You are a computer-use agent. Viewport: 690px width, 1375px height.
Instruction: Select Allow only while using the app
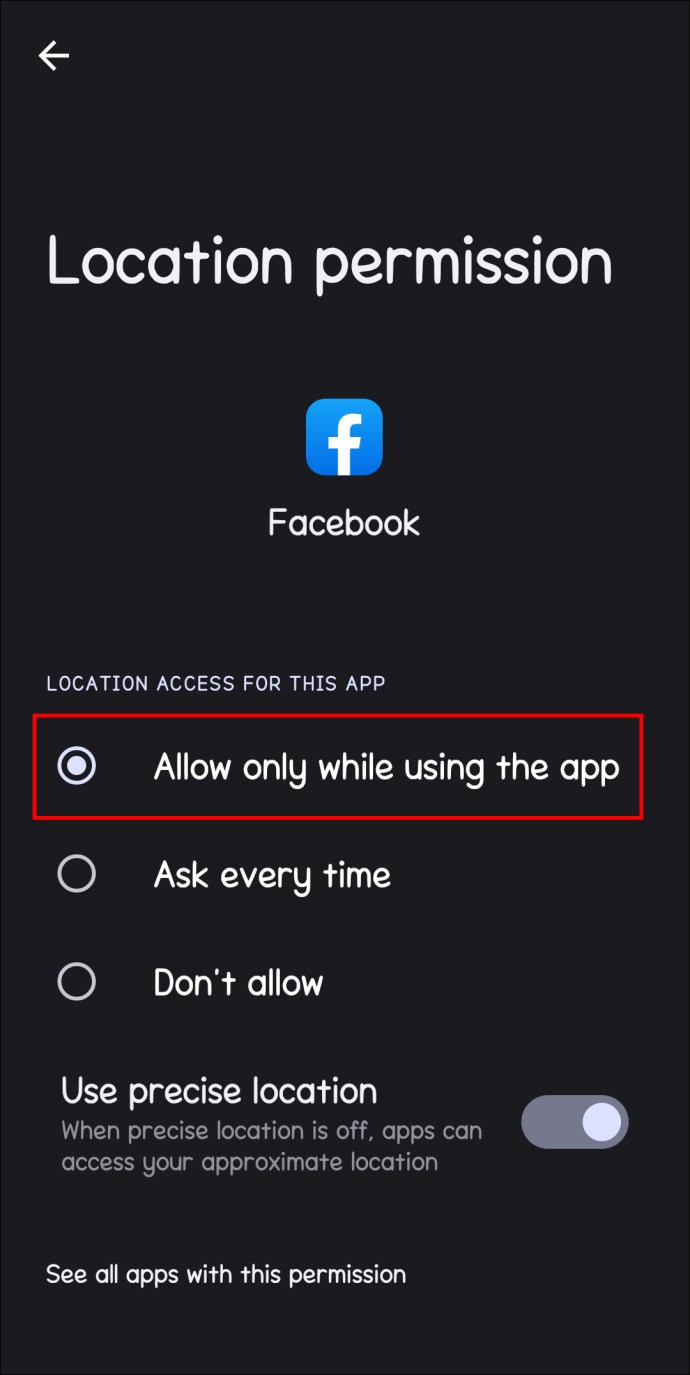tap(338, 767)
